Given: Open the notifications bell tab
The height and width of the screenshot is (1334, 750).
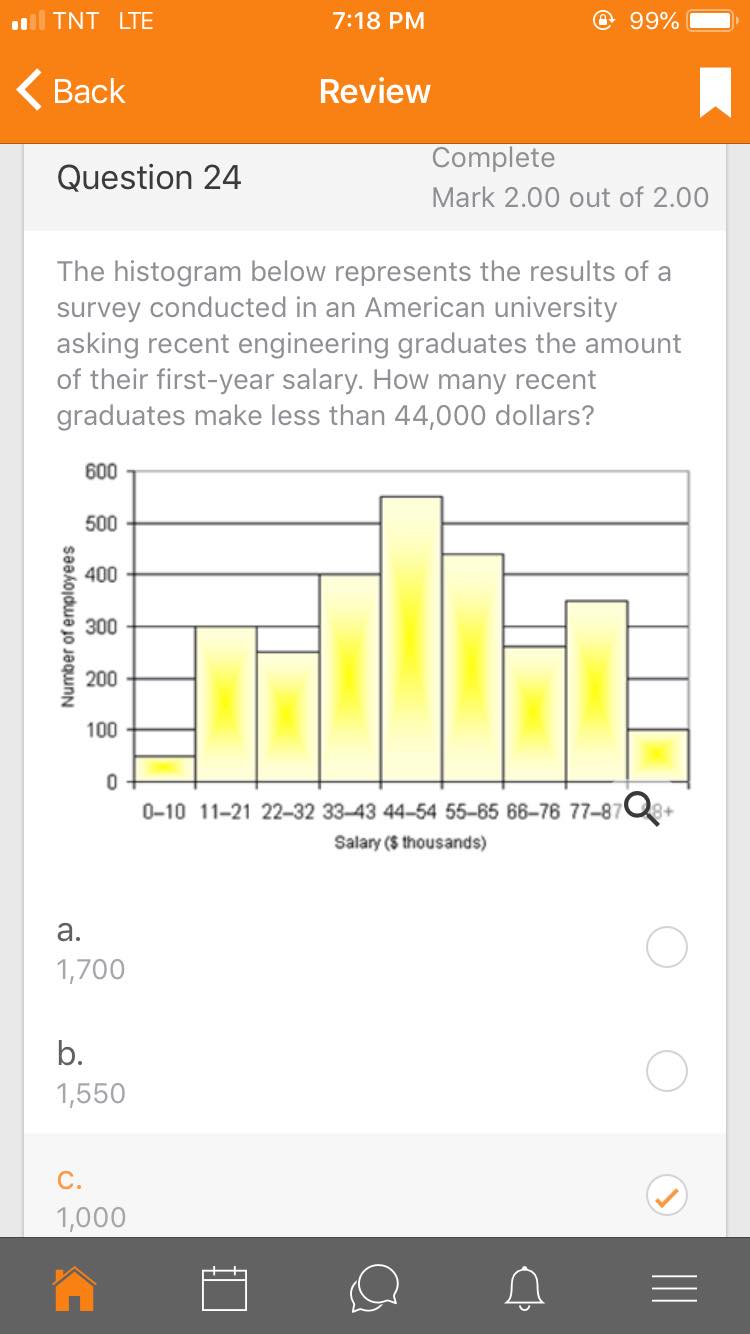Looking at the screenshot, I should coord(525,1288).
